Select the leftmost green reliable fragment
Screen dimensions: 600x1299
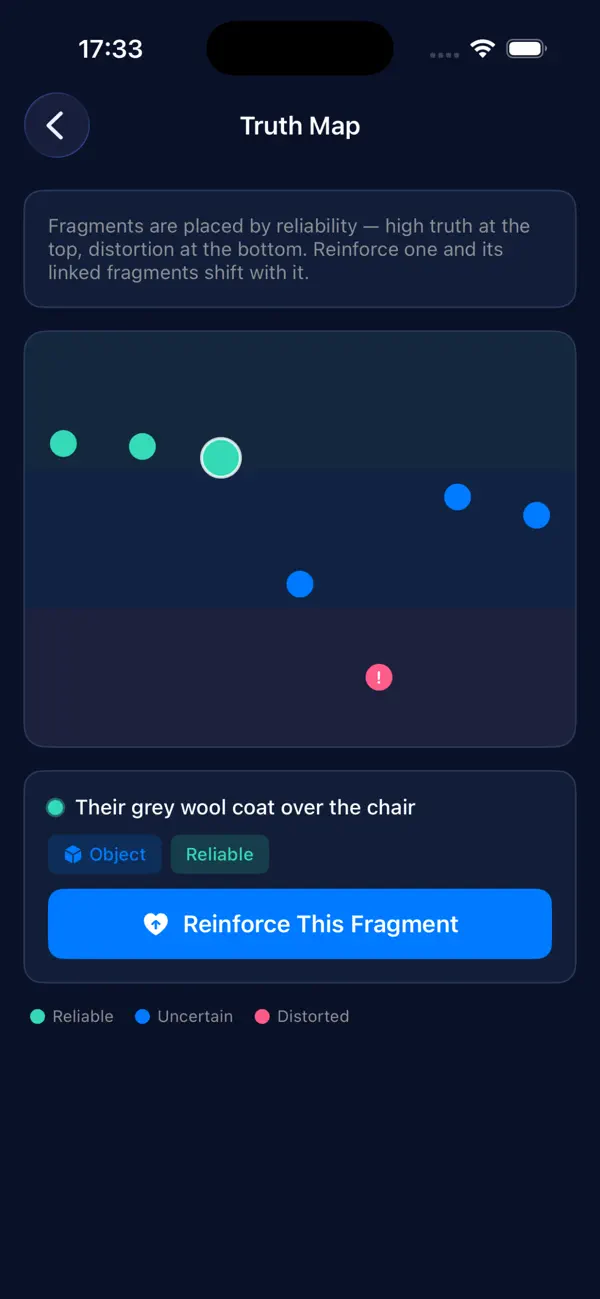[64, 443]
